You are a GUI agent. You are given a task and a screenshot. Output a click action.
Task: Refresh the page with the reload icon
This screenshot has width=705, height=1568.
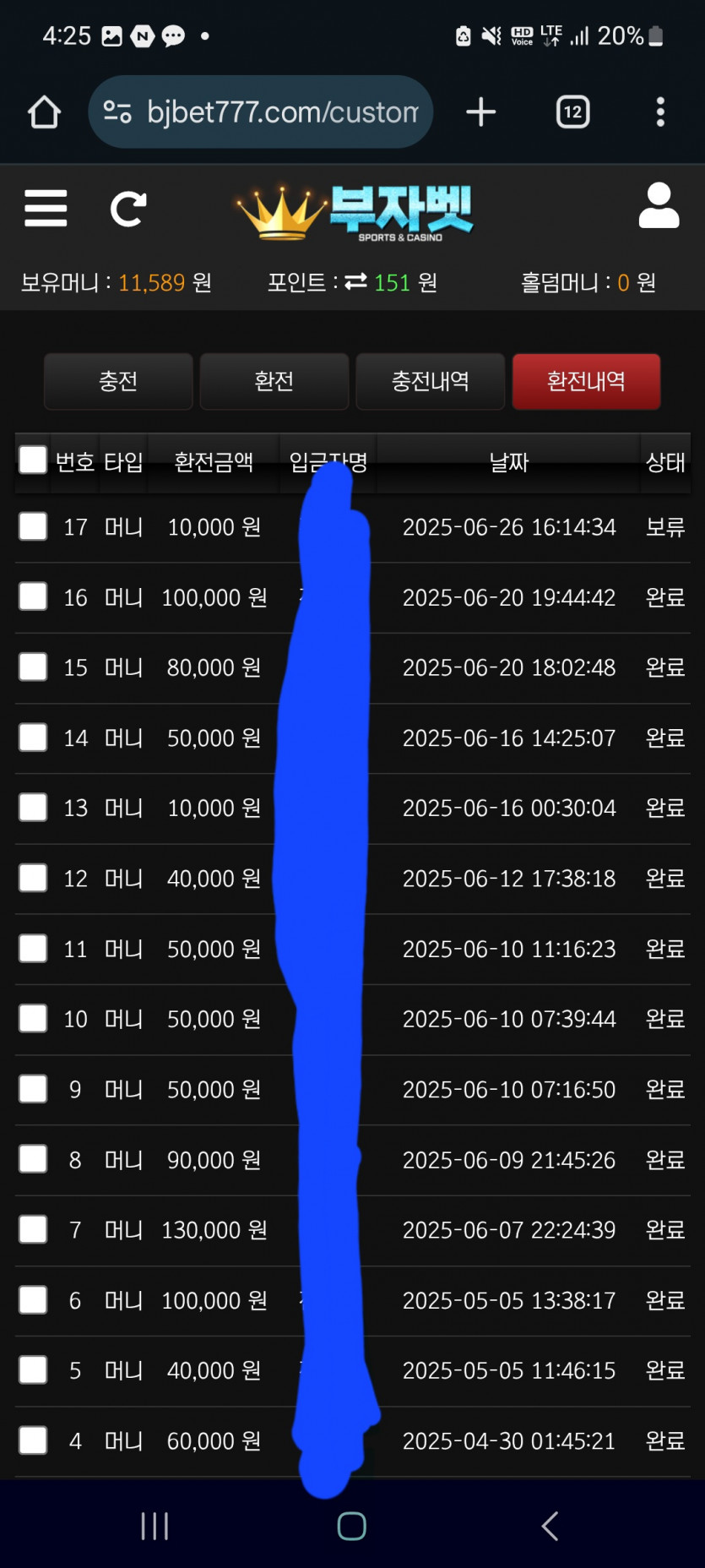128,209
